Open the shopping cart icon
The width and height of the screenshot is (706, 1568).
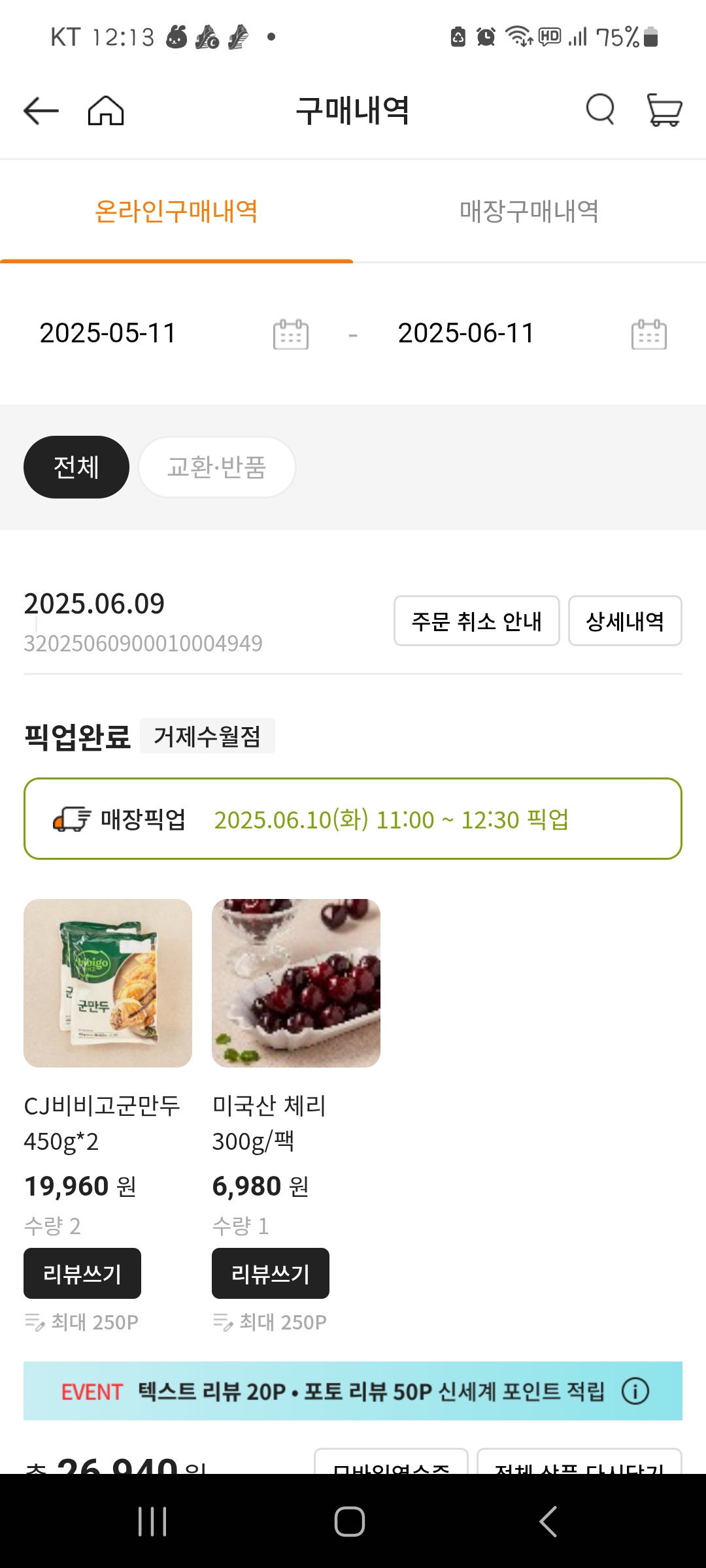[x=663, y=110]
